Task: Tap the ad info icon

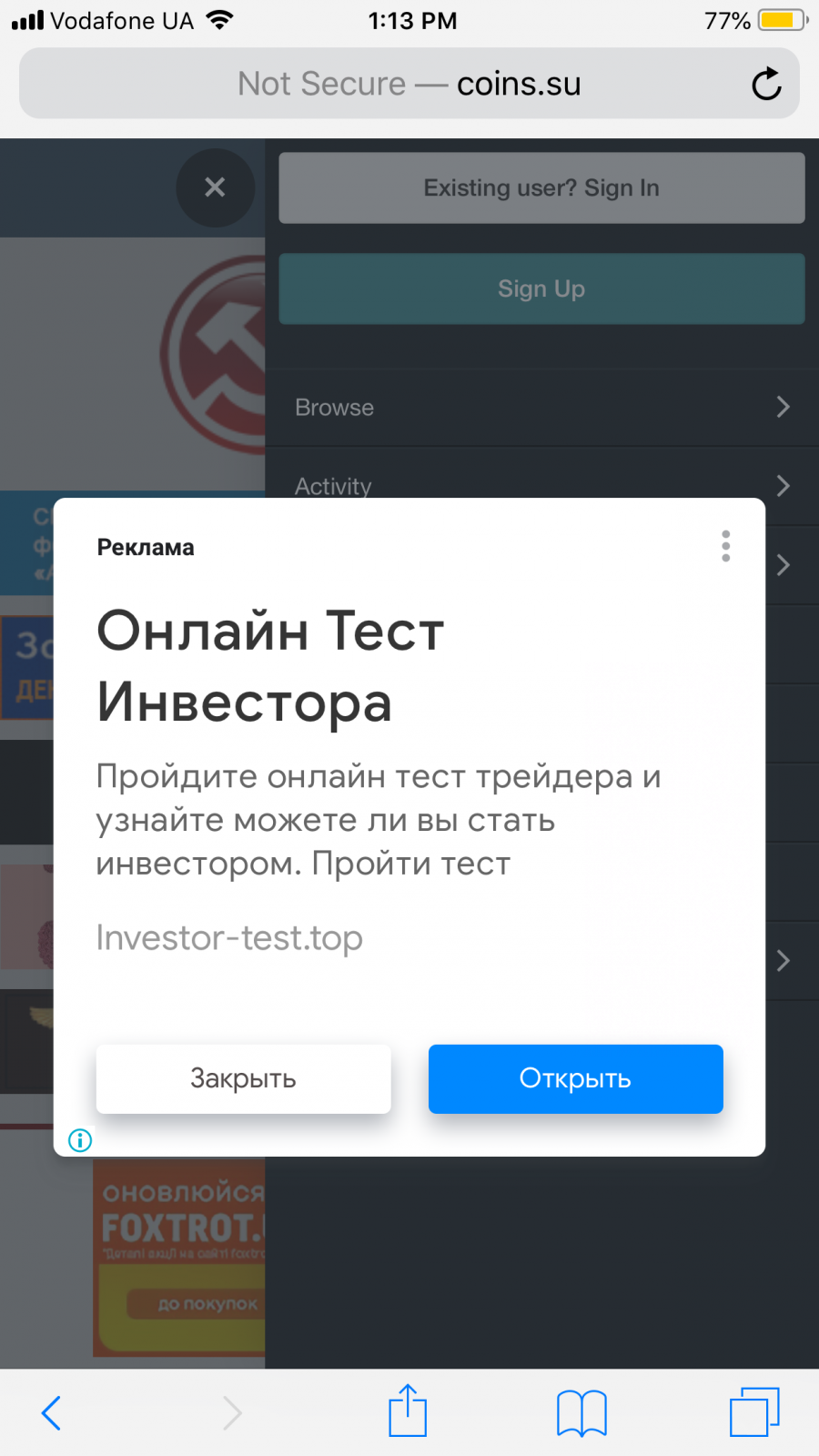Action: point(80,1139)
